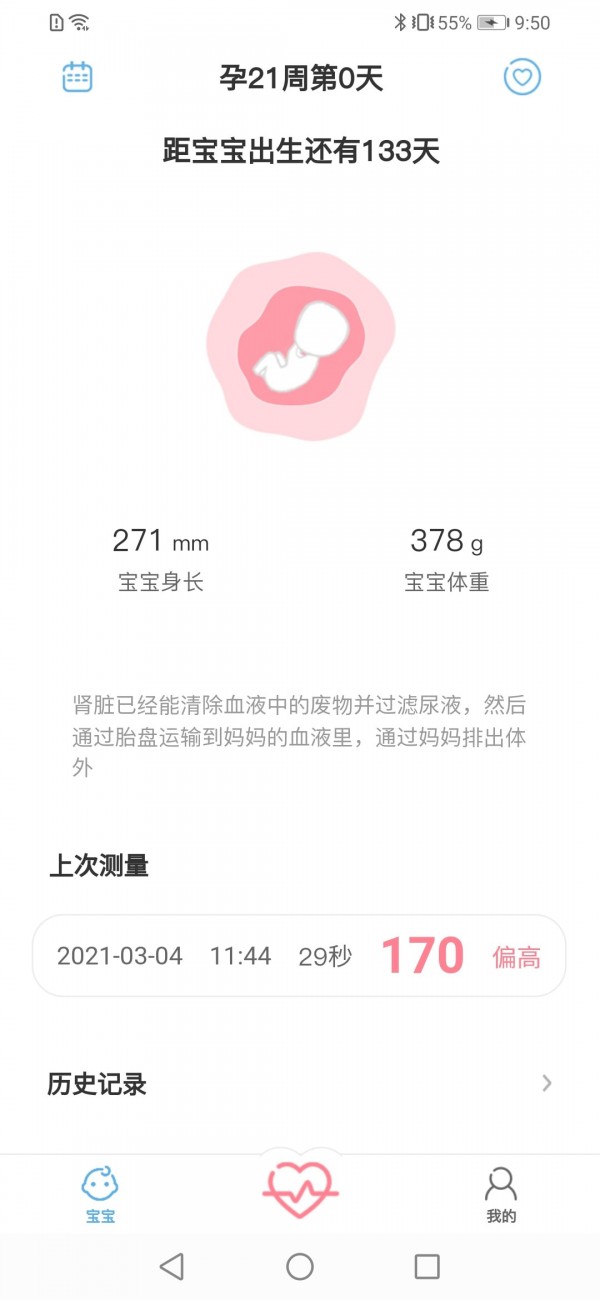Image resolution: width=600 pixels, height=1300 pixels.
Task: Go back using system back button
Action: (x=172, y=1267)
